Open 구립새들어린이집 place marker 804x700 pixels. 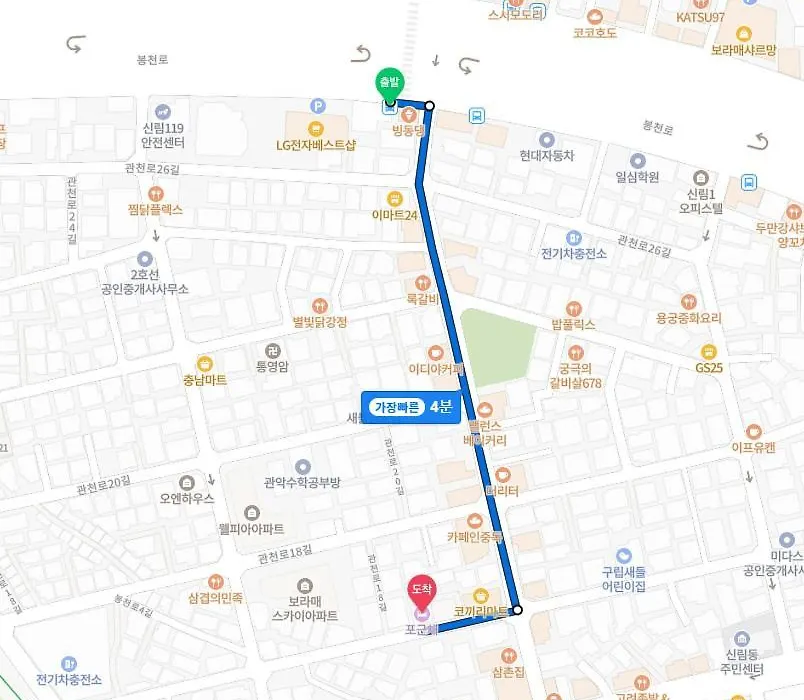coord(624,555)
